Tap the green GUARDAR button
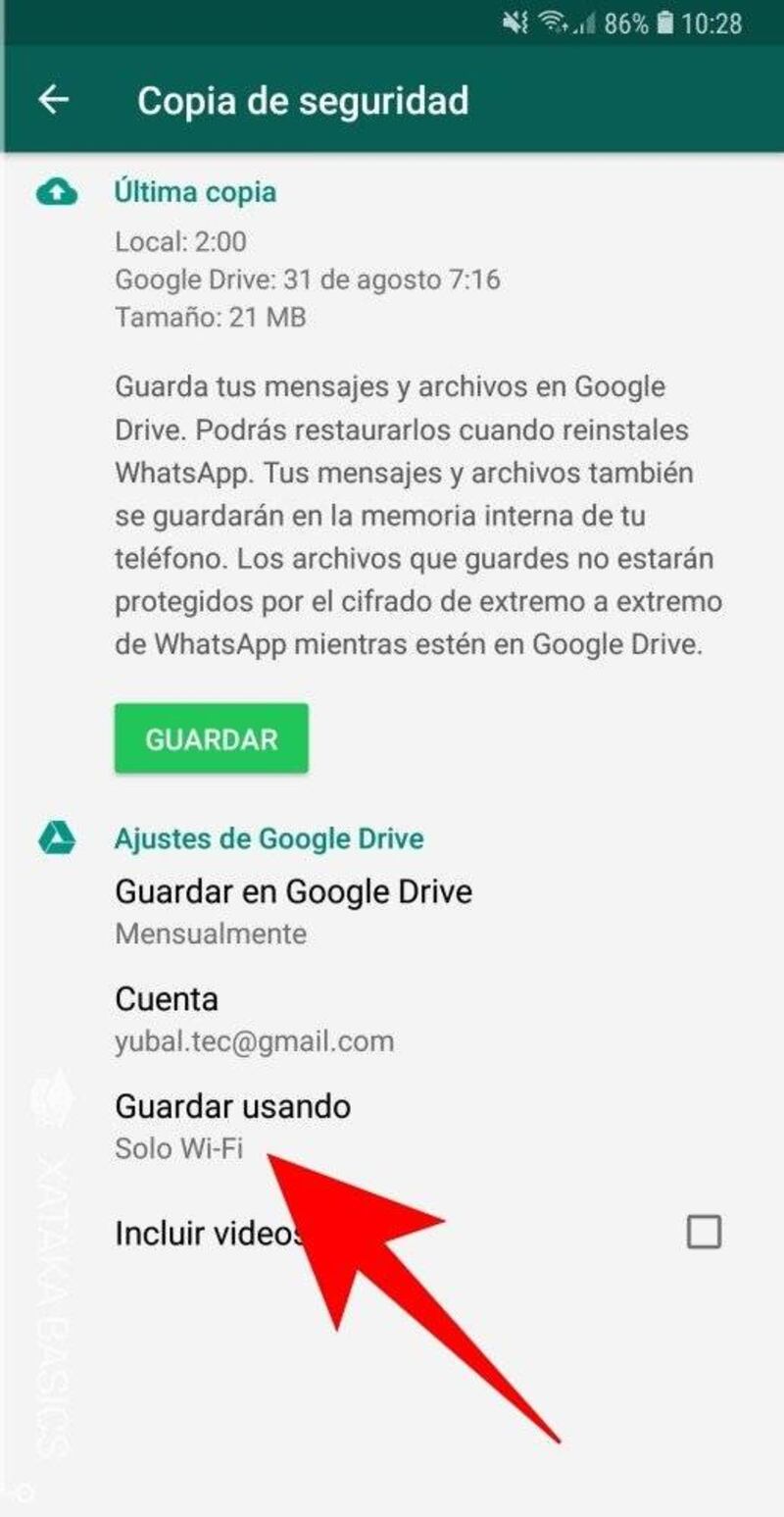Image resolution: width=784 pixels, height=1517 pixels. 212,738
